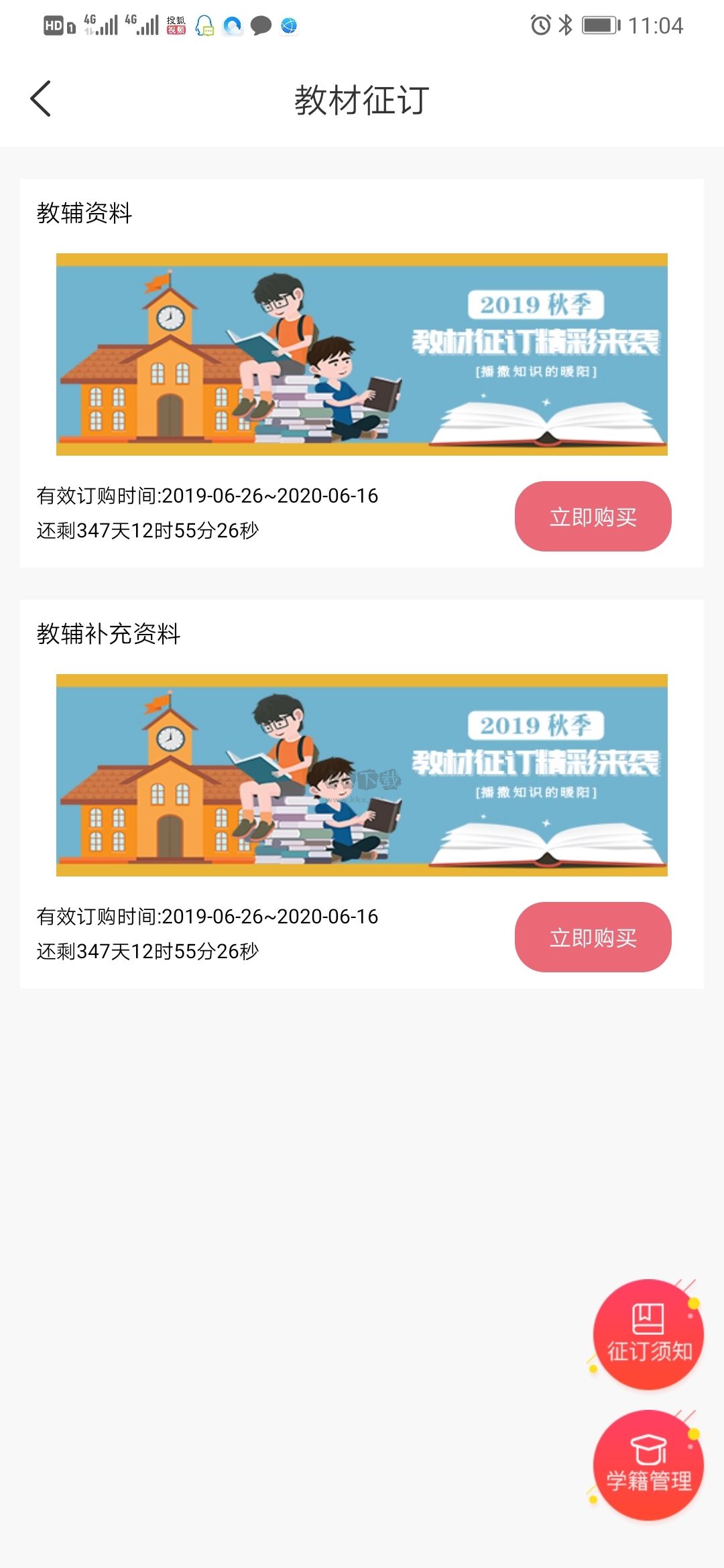
Task: Tap the browser globe icon in the notification area
Action: (x=290, y=27)
